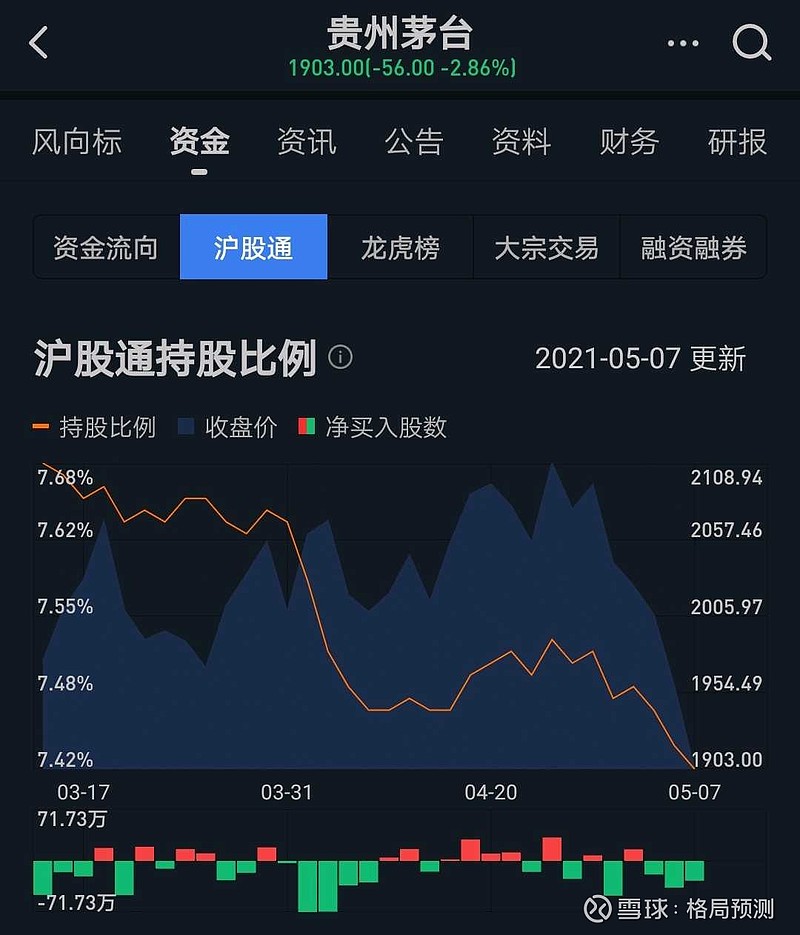The width and height of the screenshot is (800, 935).
Task: Select the 沪股通 segment
Action: (x=253, y=247)
